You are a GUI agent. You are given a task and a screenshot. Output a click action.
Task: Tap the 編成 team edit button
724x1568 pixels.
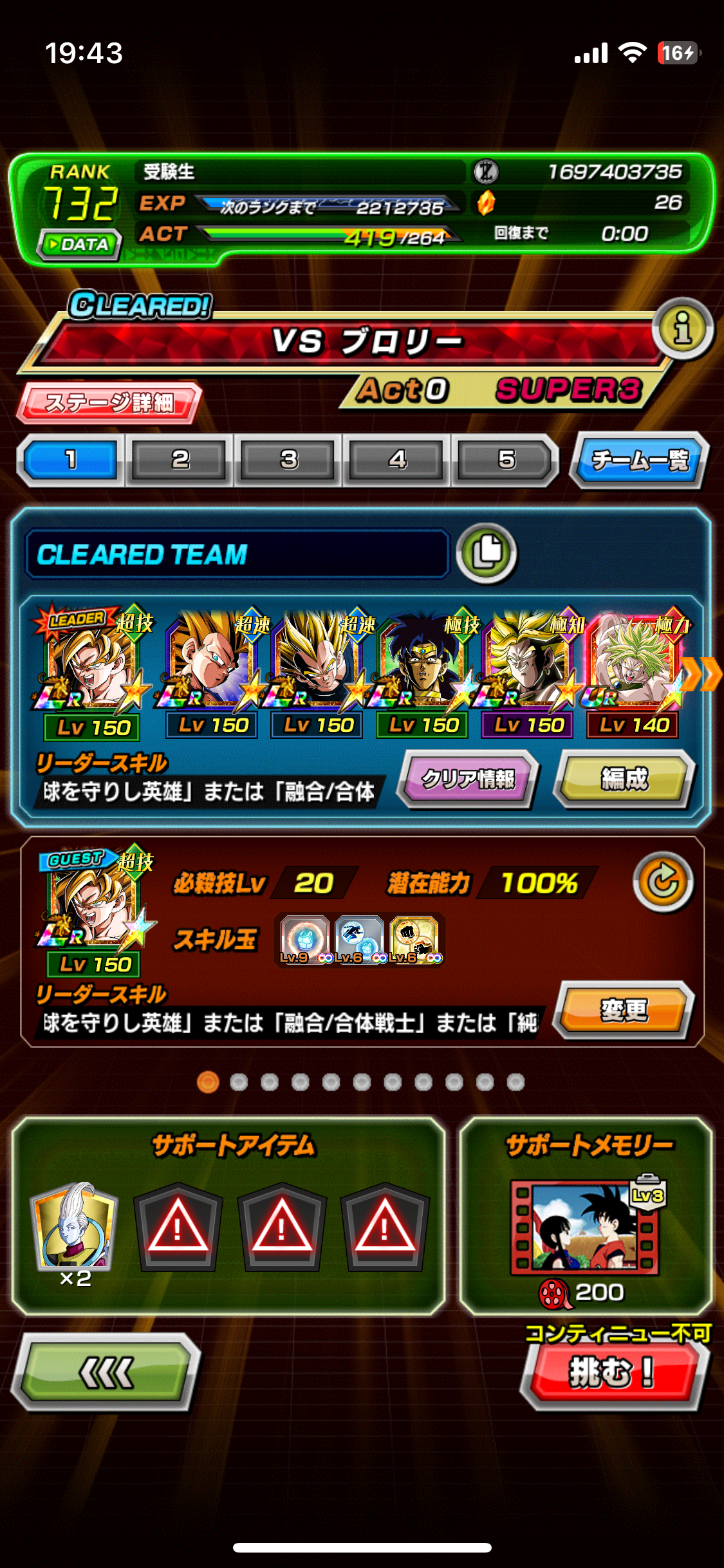[x=624, y=779]
